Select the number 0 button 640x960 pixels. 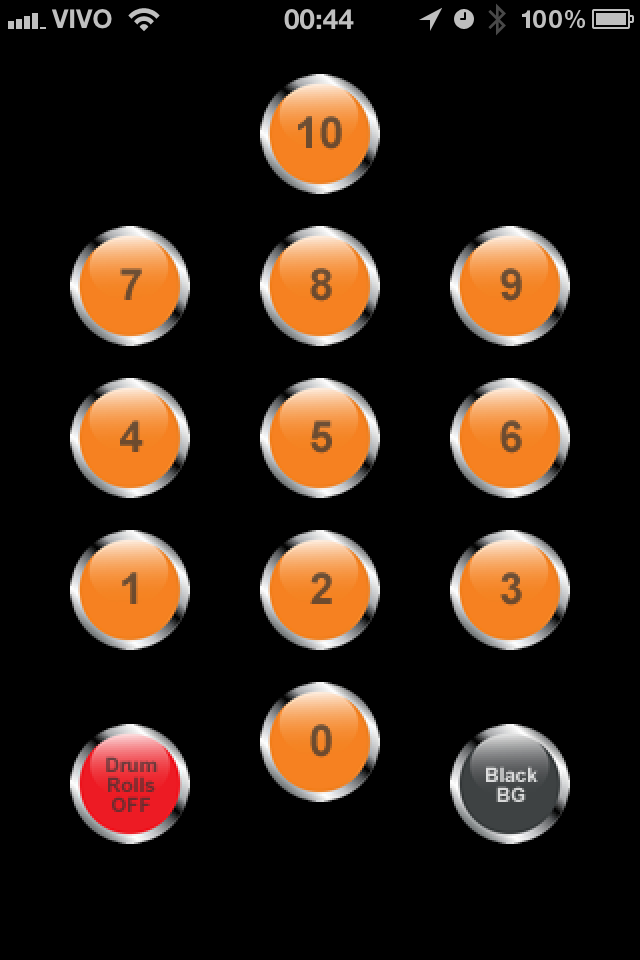(x=320, y=742)
